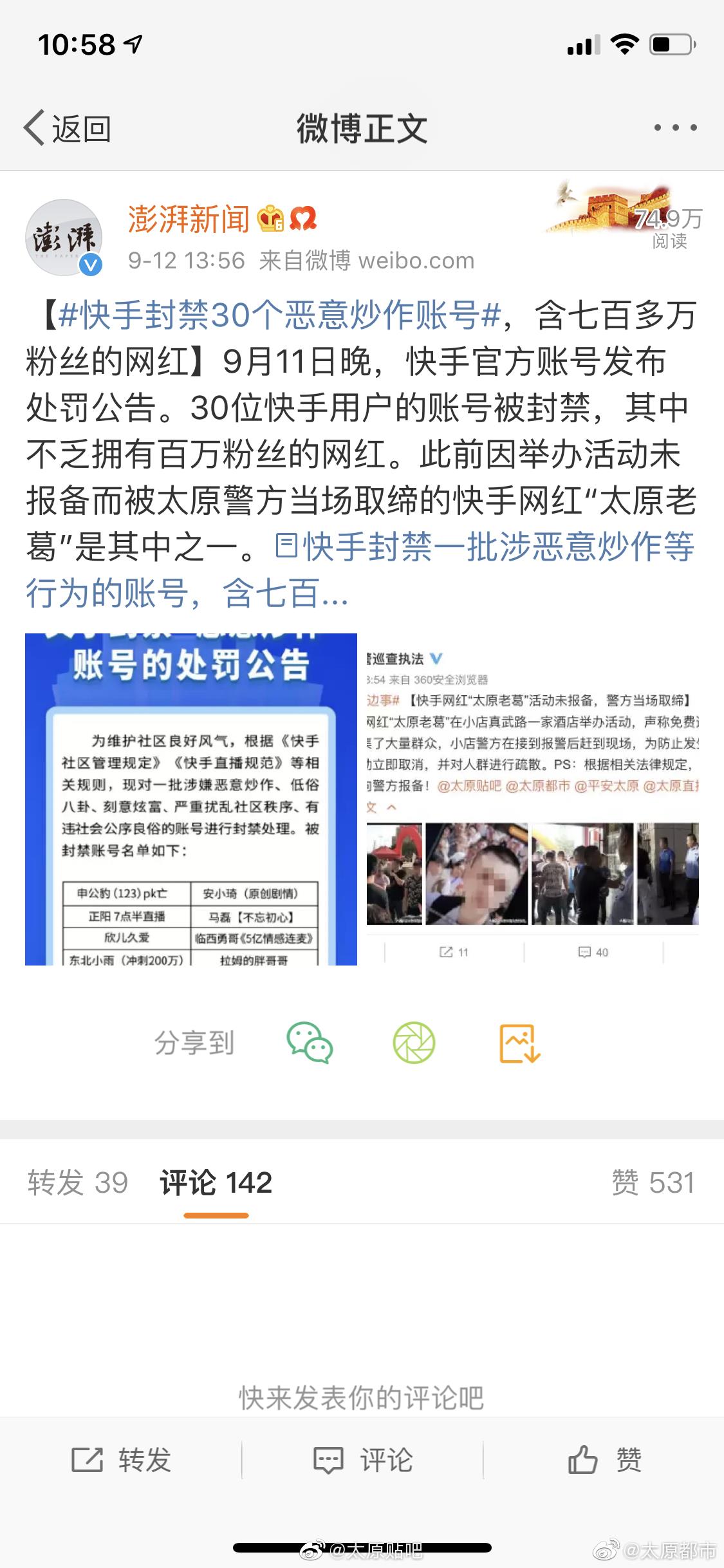Viewport: 724px width, 1568px height.
Task: Go back using the 返回 button
Action: click(x=68, y=128)
